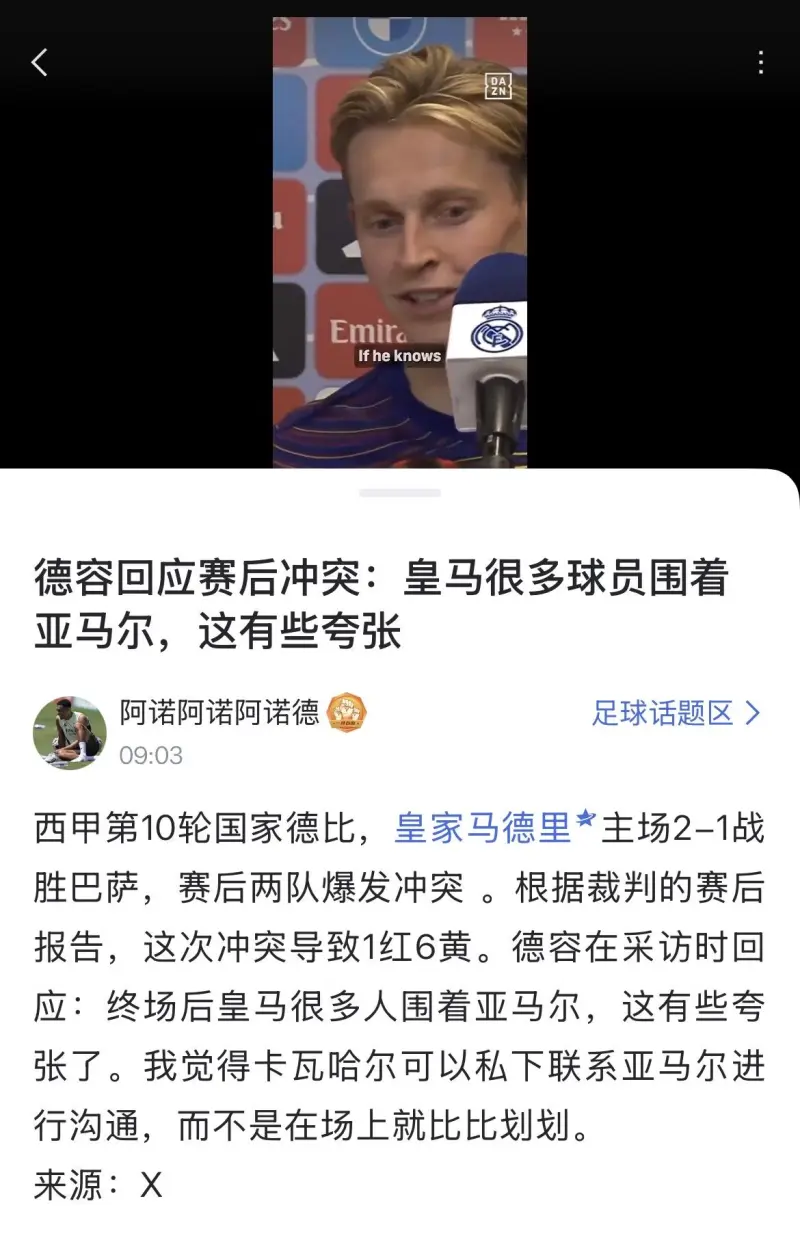The height and width of the screenshot is (1253, 800).
Task: Open the 皇家马德里 team link
Action: click(483, 829)
